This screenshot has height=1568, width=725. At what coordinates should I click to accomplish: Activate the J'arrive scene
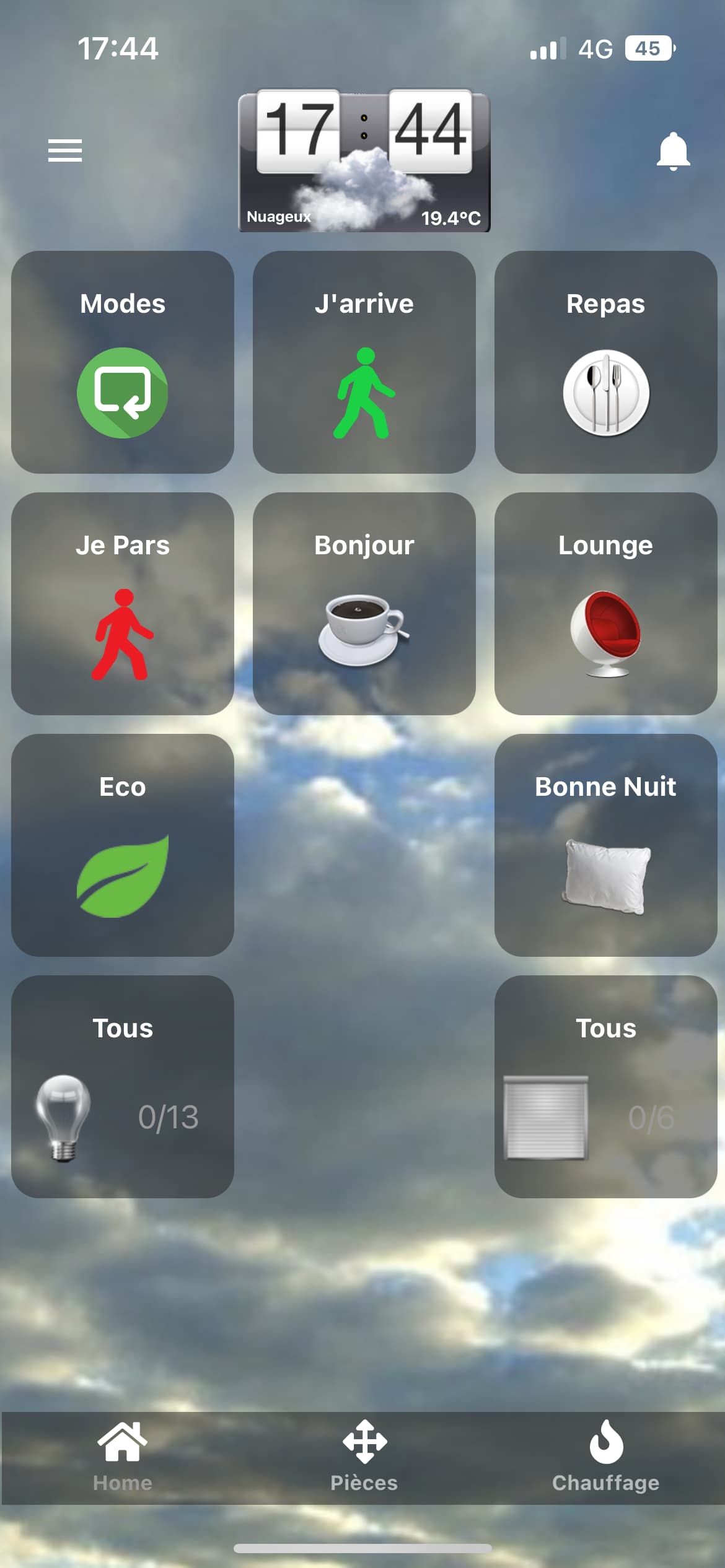click(364, 362)
